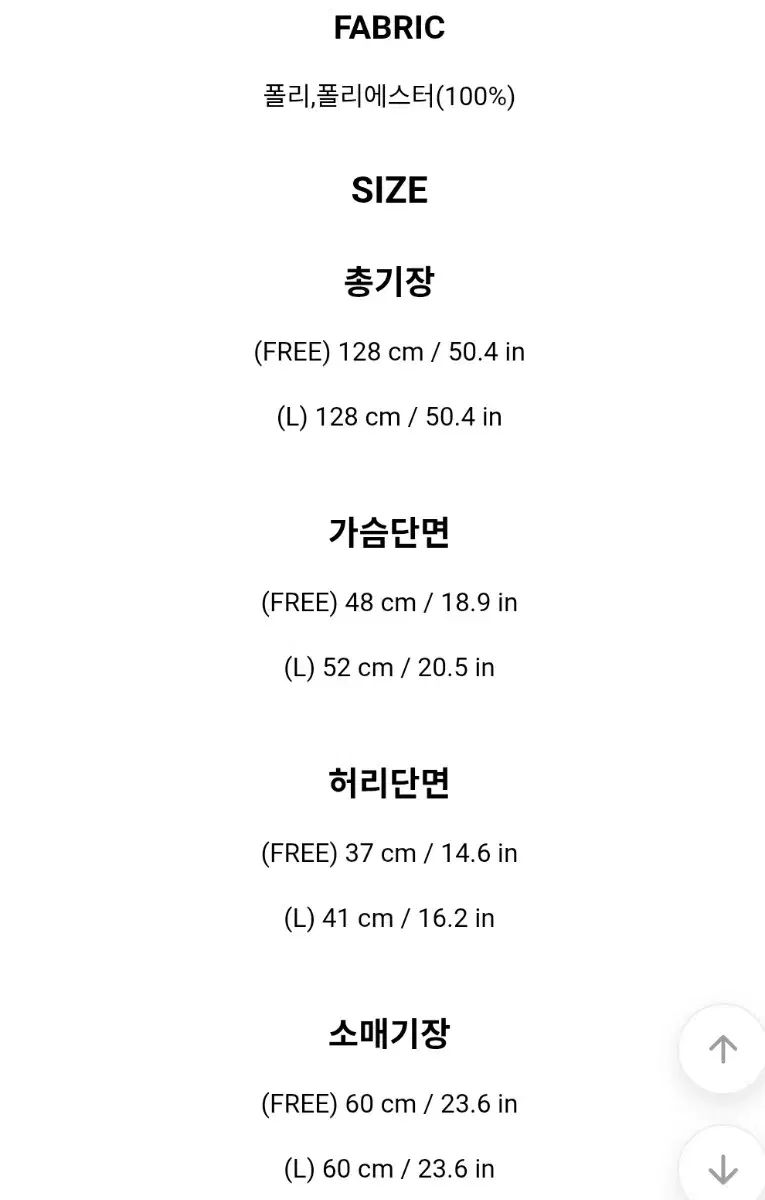Tap the scroll-to-top arrow button

point(722,1049)
